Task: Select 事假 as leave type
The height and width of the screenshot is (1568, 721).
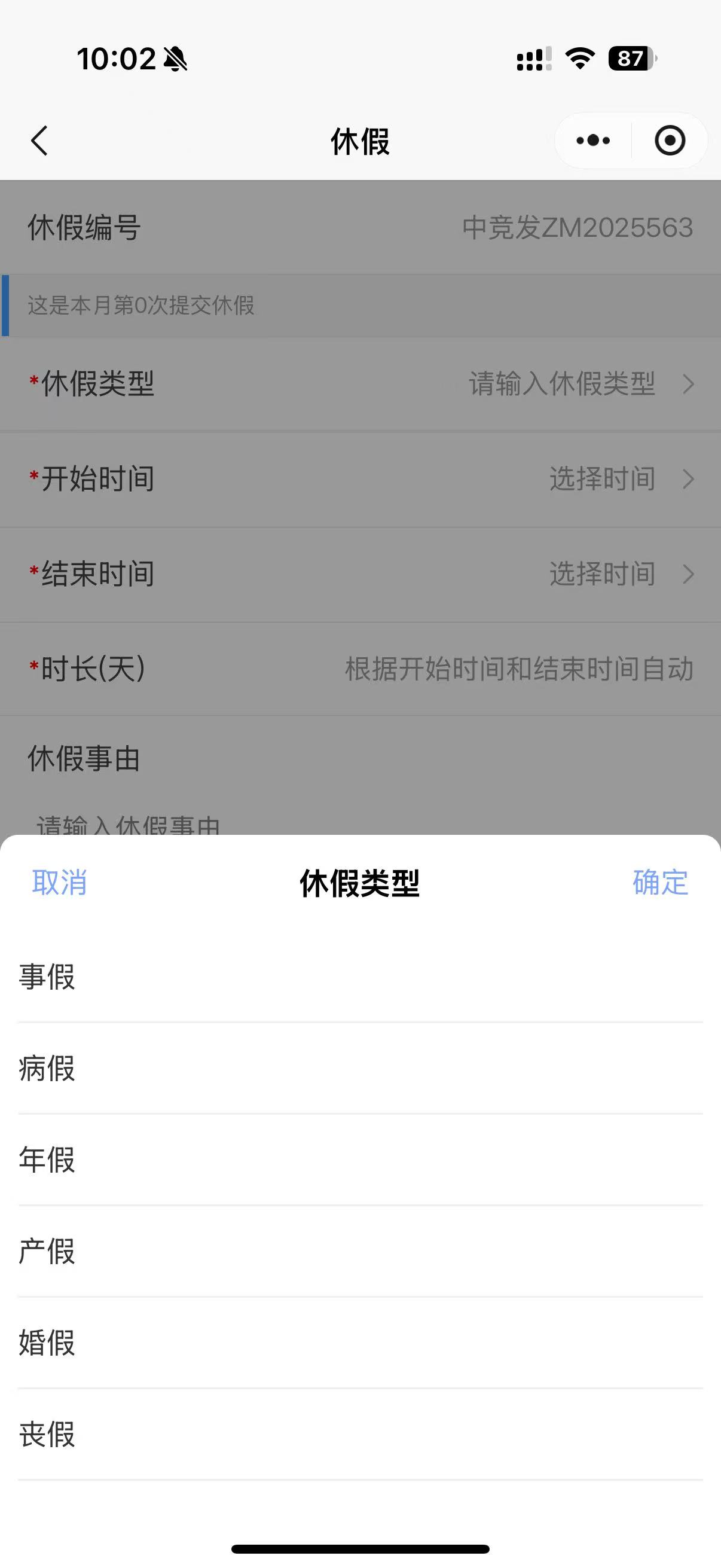Action: (x=47, y=977)
